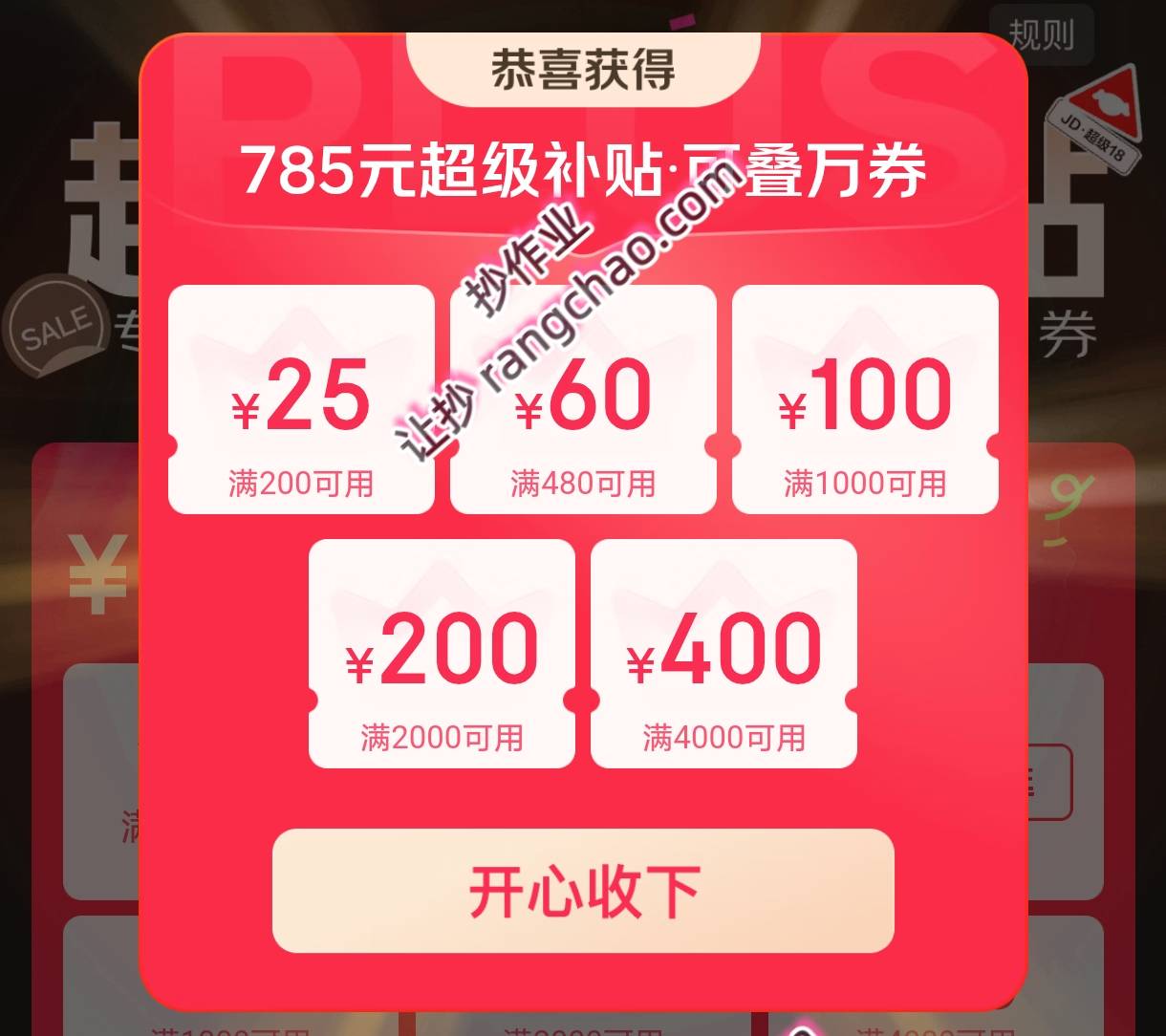
Task: Select the ¥400 满4000可用 coupon
Action: [x=723, y=654]
